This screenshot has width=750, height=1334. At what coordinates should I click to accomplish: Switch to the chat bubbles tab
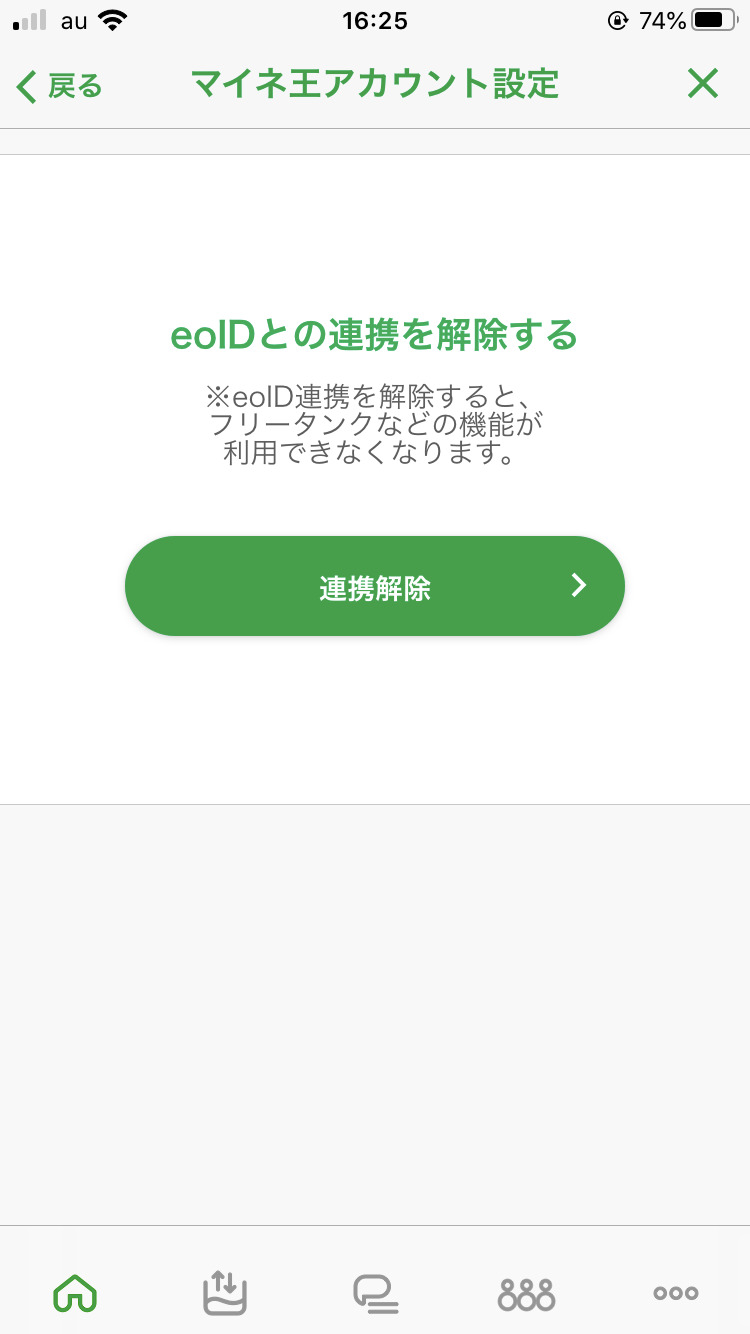coord(376,1292)
